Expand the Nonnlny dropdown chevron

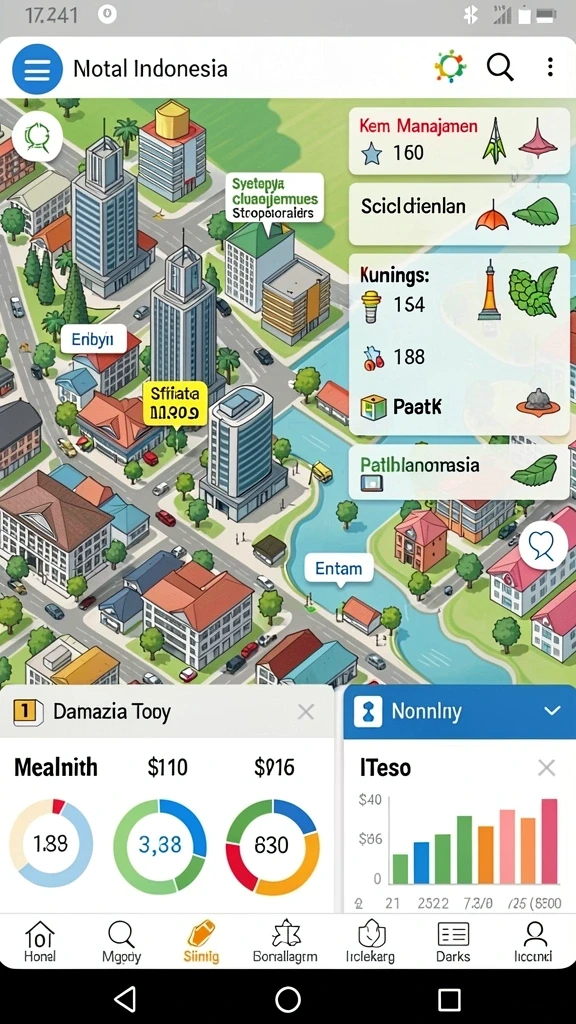[x=552, y=711]
